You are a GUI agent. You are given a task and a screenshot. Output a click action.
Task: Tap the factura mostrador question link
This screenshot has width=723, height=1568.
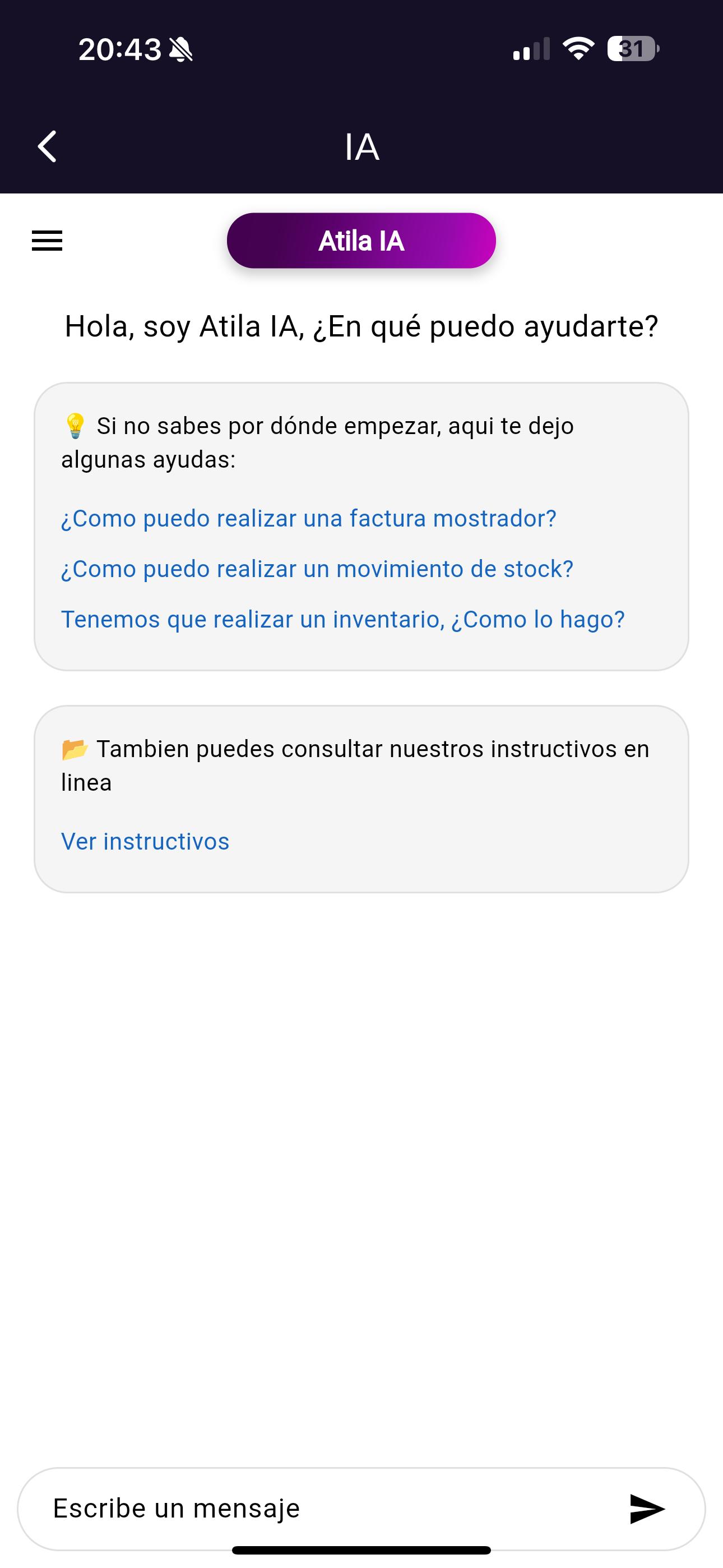point(309,518)
